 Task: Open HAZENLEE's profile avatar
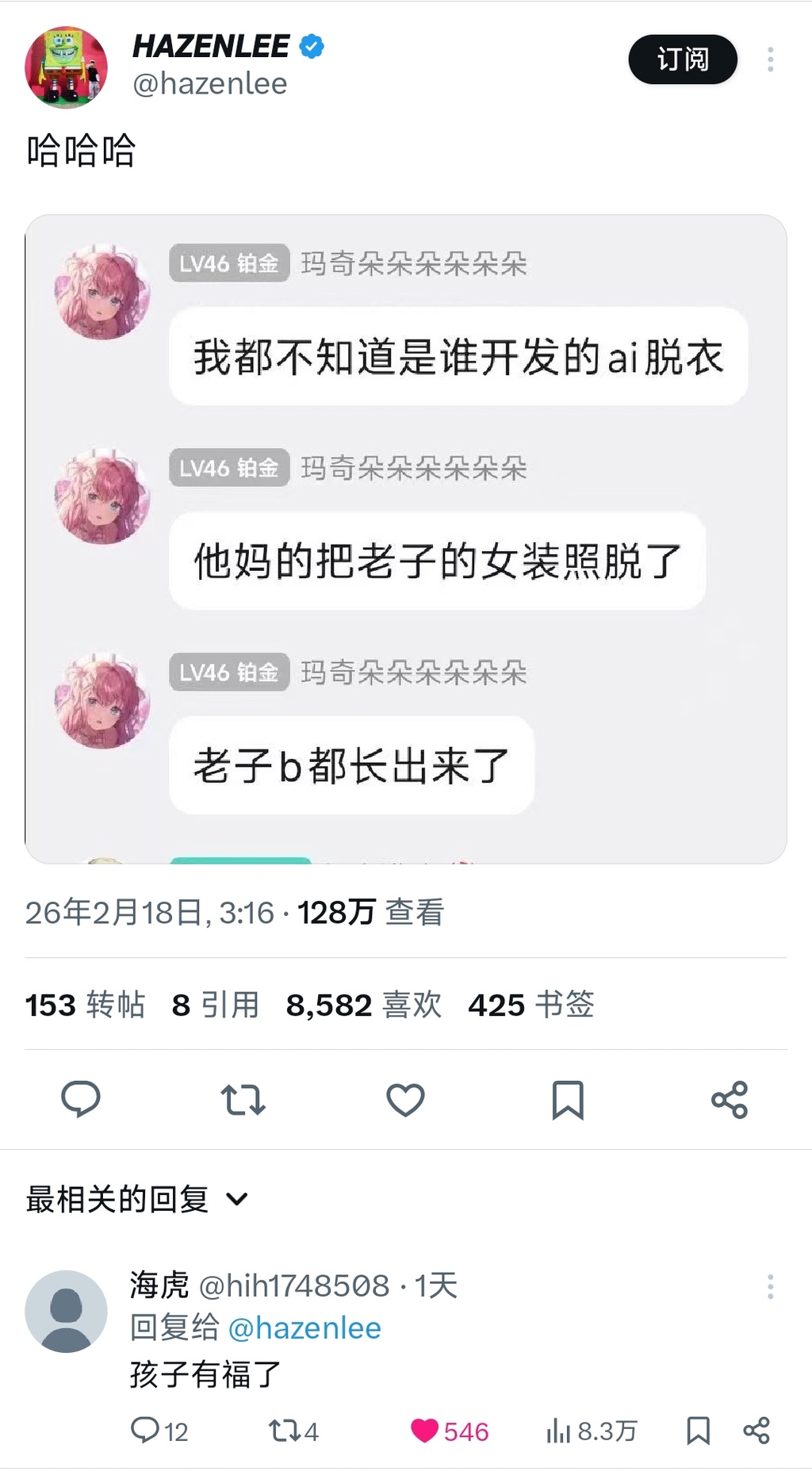[x=67, y=67]
